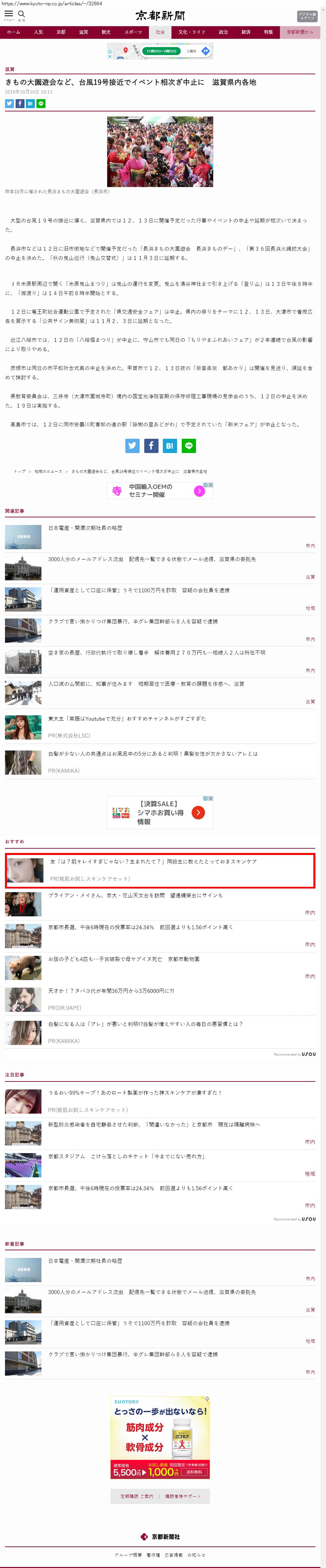The width and height of the screenshot is (326, 1568).
Task: Open article 日本電産・関潤次期社長の略歴 in 関連記事
Action: (x=85, y=528)
